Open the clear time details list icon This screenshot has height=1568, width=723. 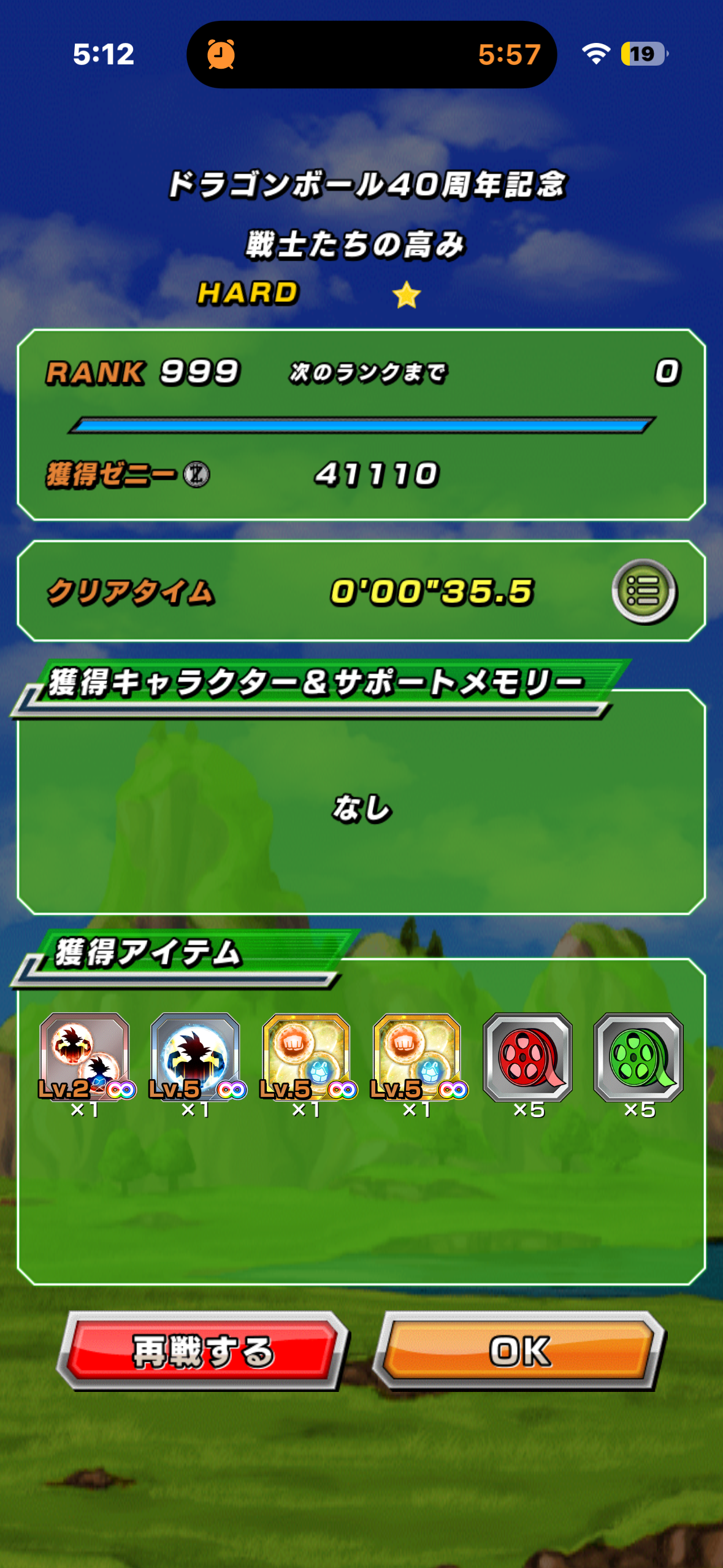point(644,591)
